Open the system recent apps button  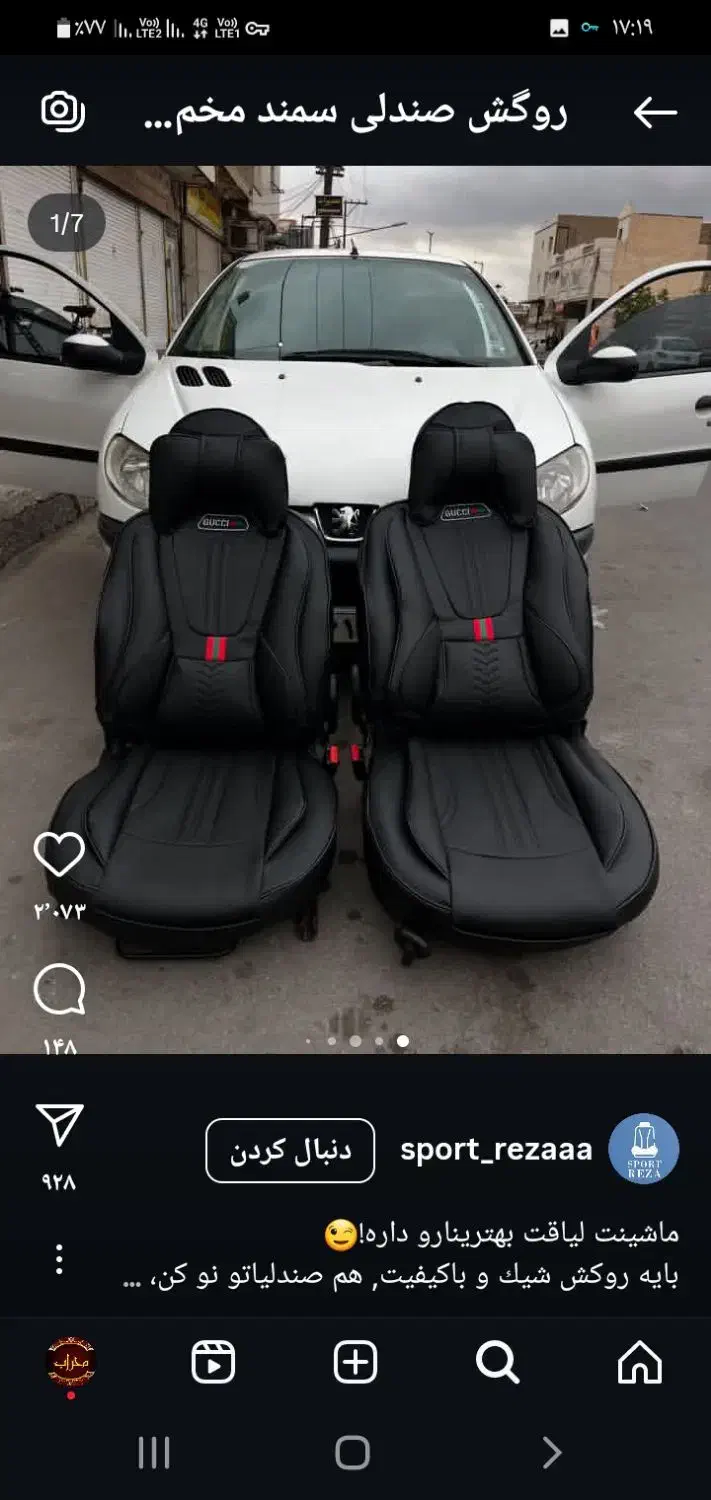(153, 1453)
